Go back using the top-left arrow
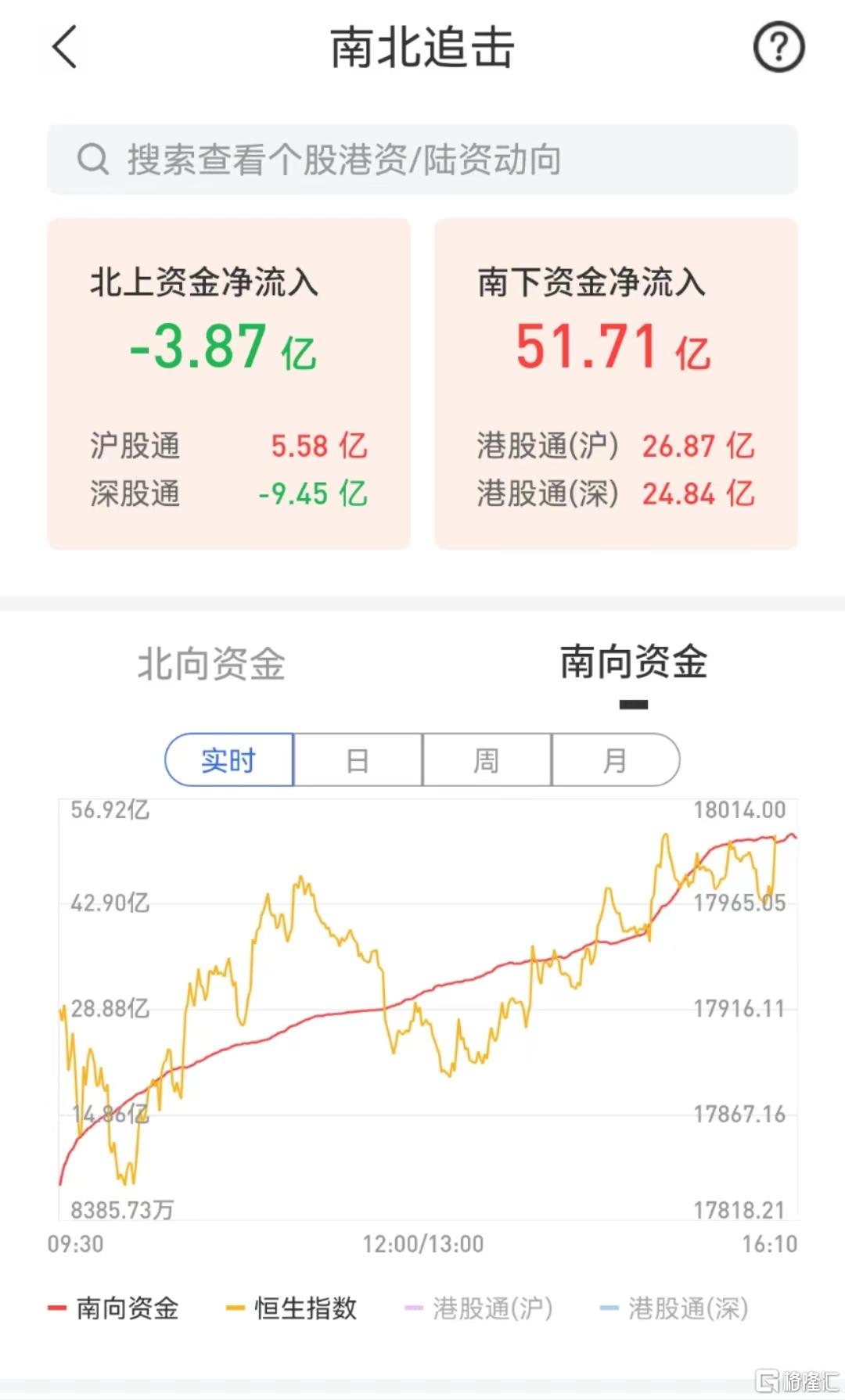Image resolution: width=845 pixels, height=1400 pixels. click(x=65, y=47)
